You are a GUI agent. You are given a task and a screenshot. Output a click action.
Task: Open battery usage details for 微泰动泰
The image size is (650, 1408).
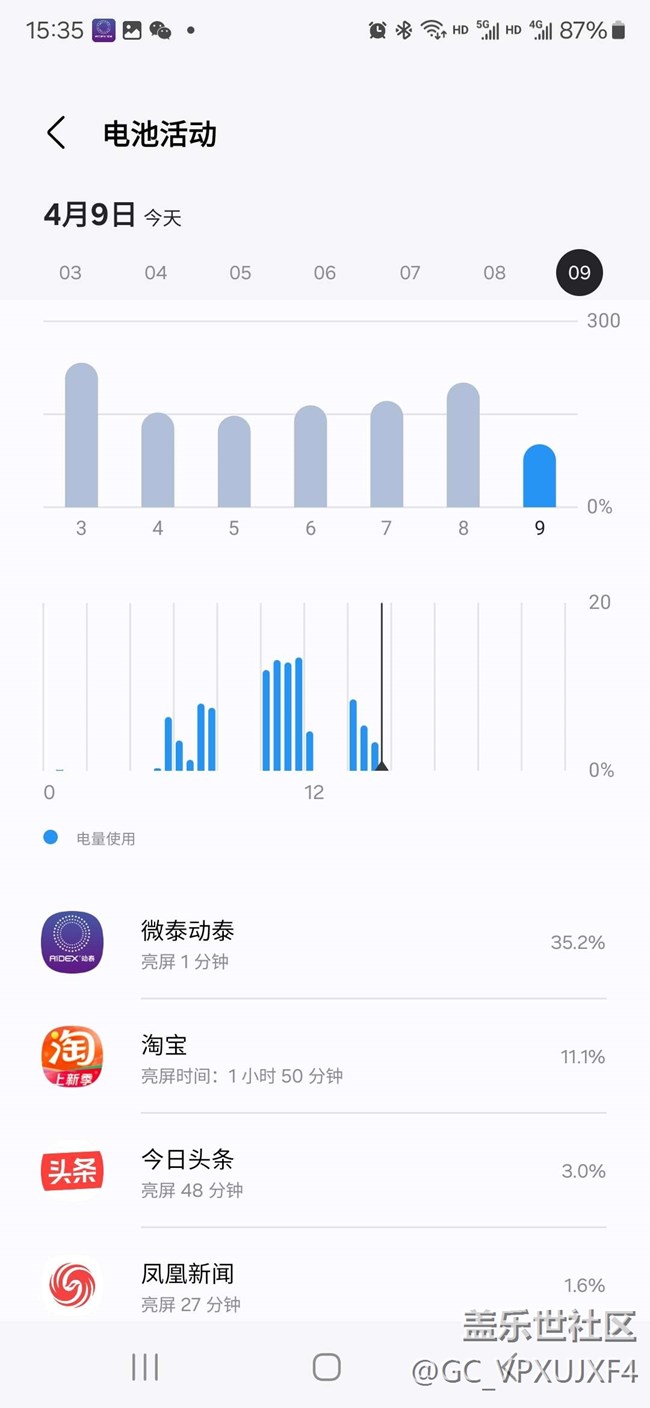(325, 943)
